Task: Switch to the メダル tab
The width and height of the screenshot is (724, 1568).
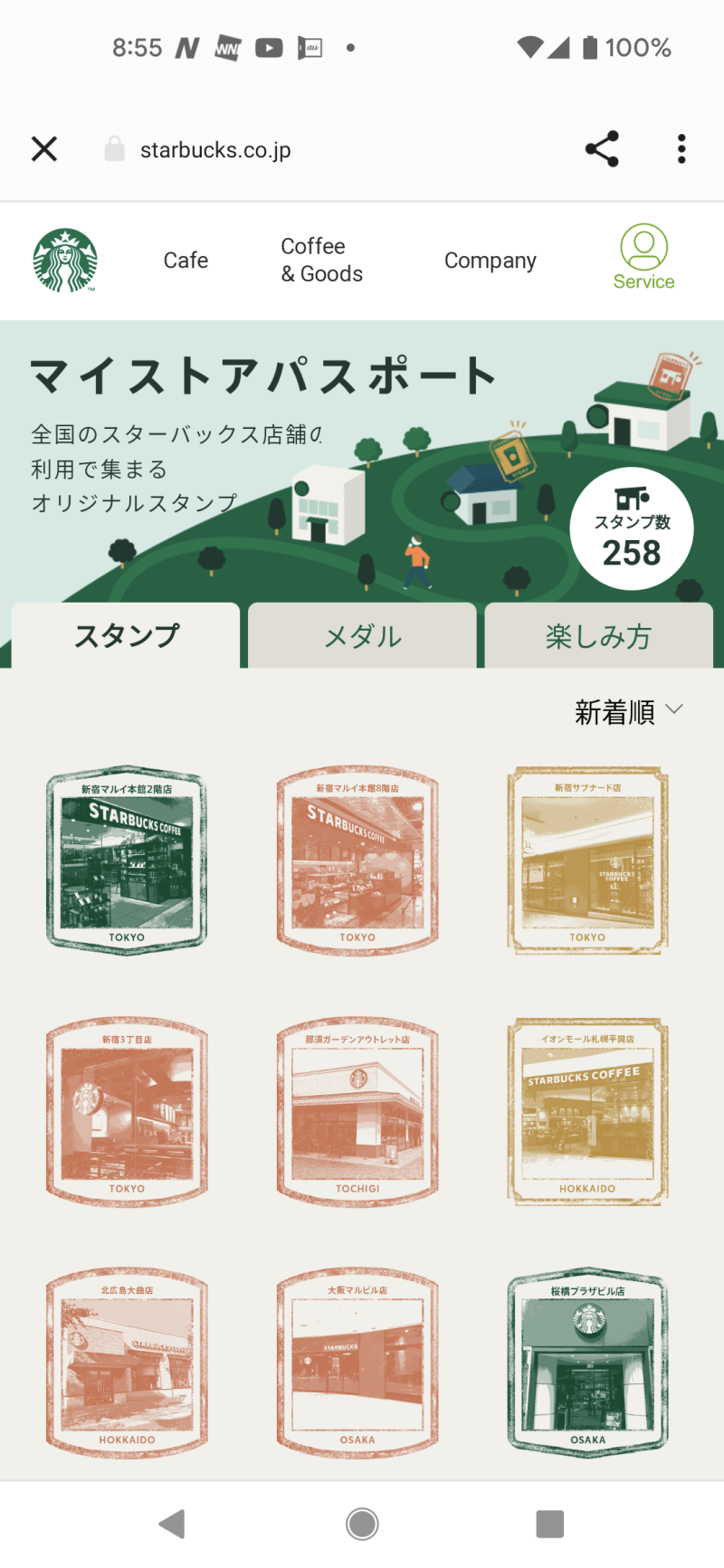Action: [x=362, y=636]
